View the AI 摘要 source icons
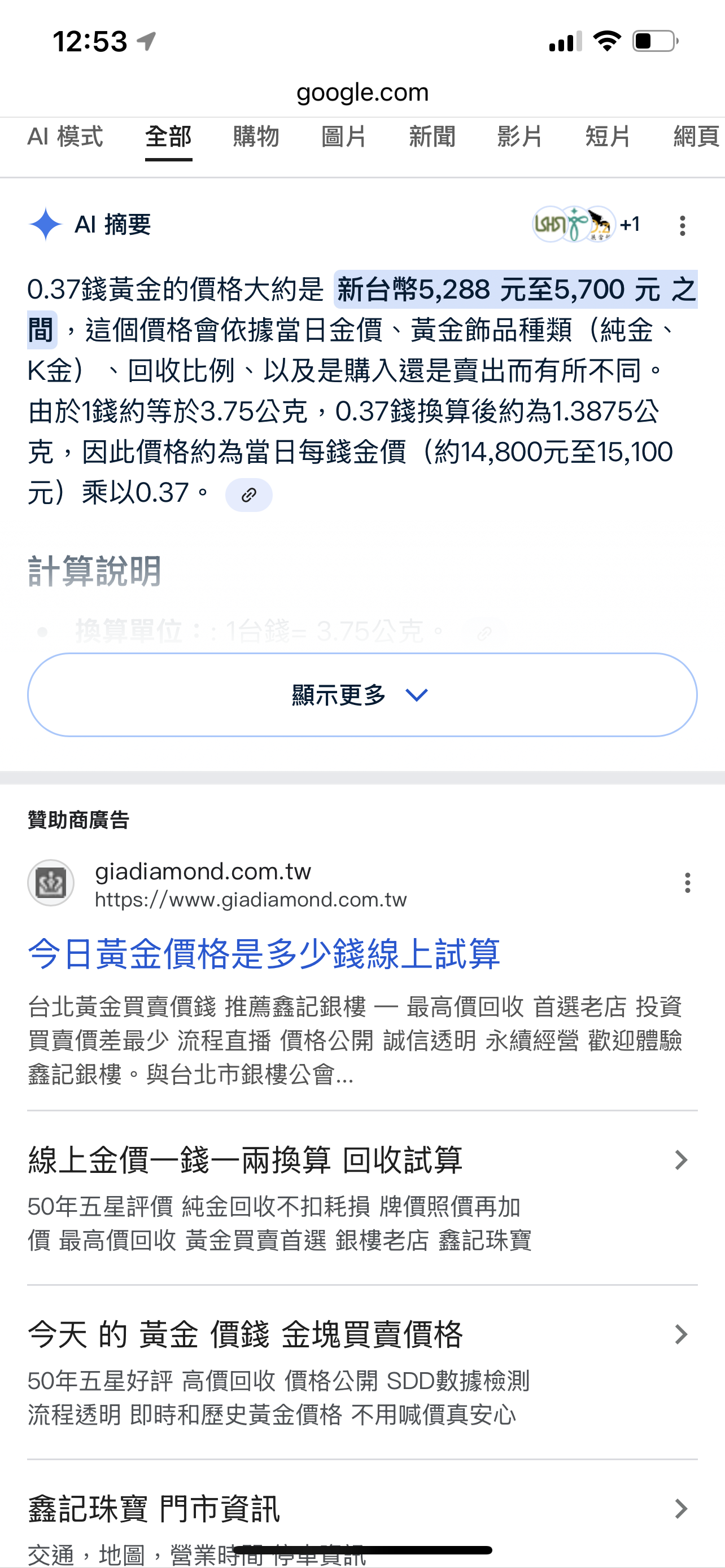 click(x=584, y=225)
